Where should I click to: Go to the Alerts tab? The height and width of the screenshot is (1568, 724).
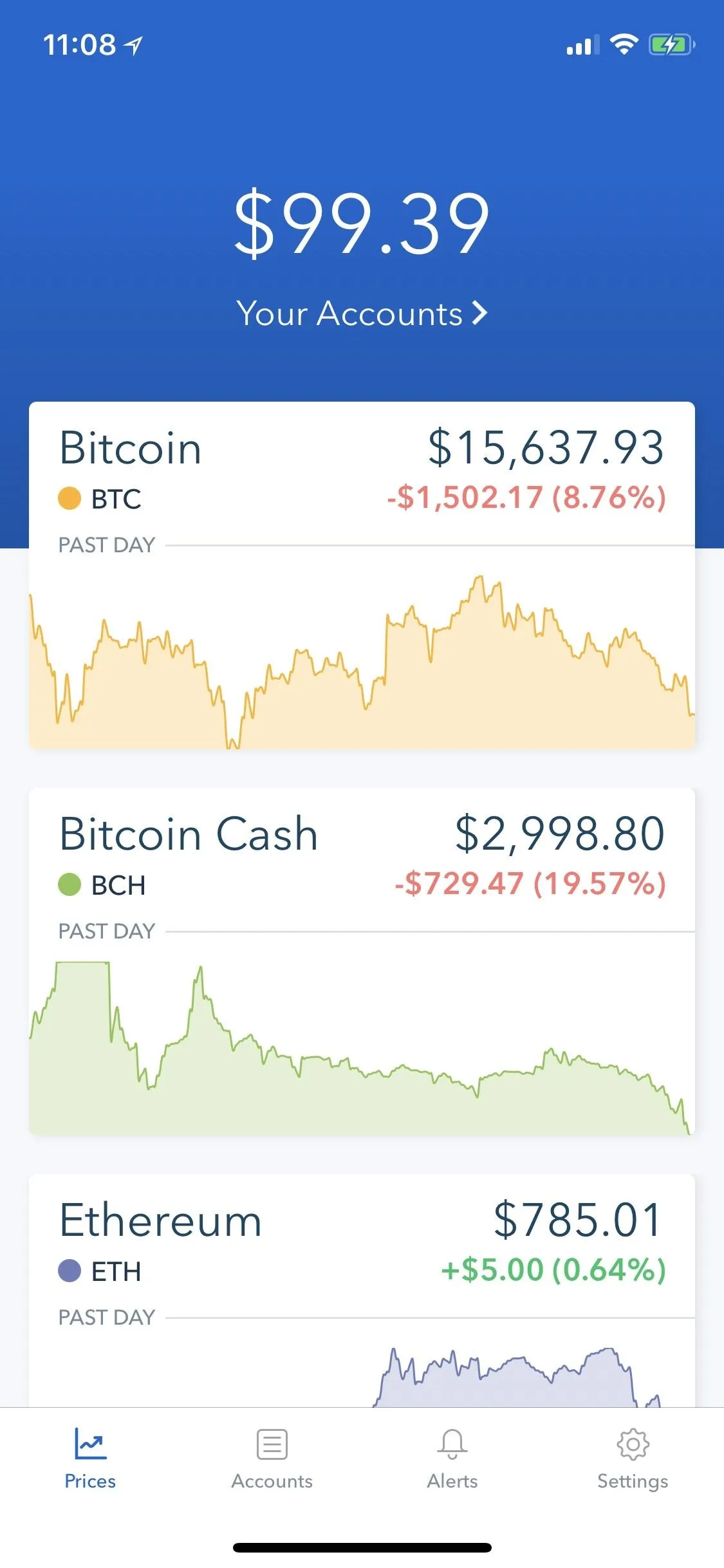(x=452, y=1459)
